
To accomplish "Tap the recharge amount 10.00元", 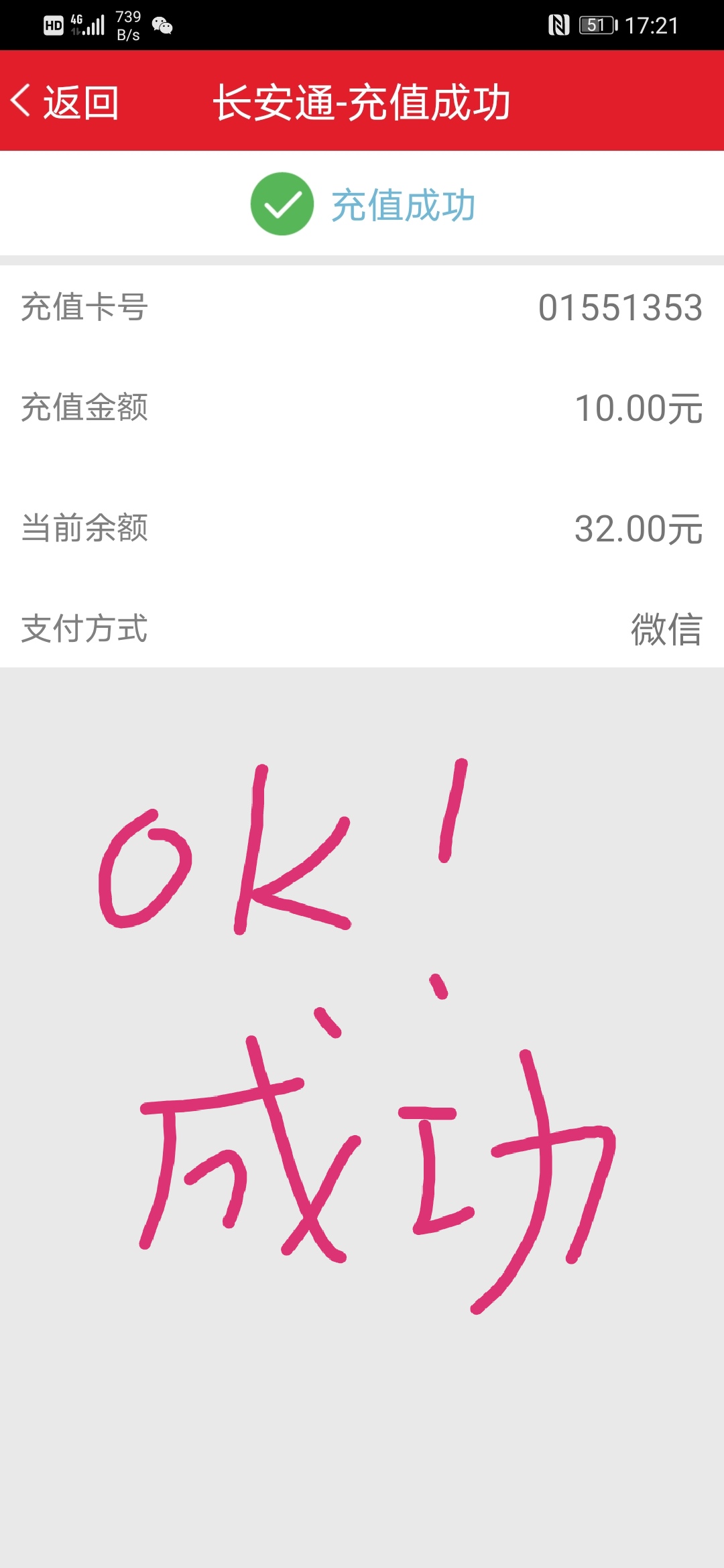I will pos(640,407).
